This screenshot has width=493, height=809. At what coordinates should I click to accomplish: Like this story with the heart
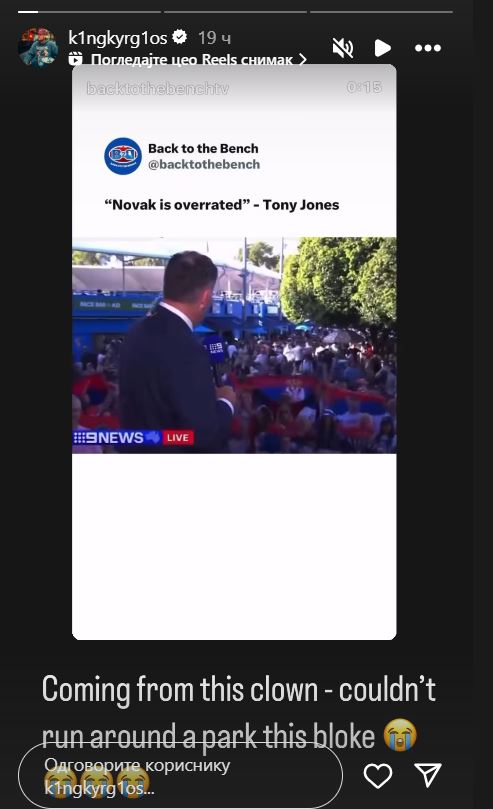point(378,775)
